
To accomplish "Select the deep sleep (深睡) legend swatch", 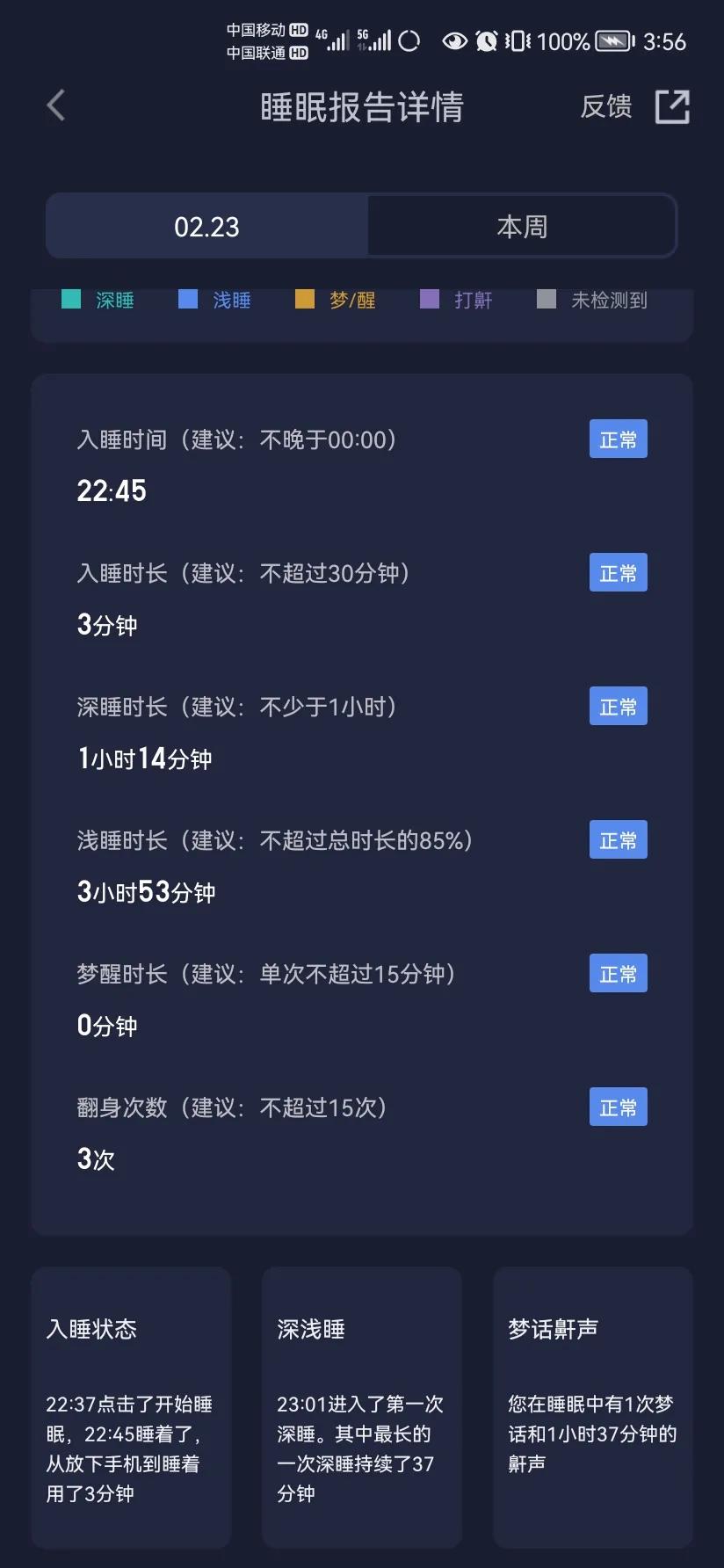I will 69,299.
